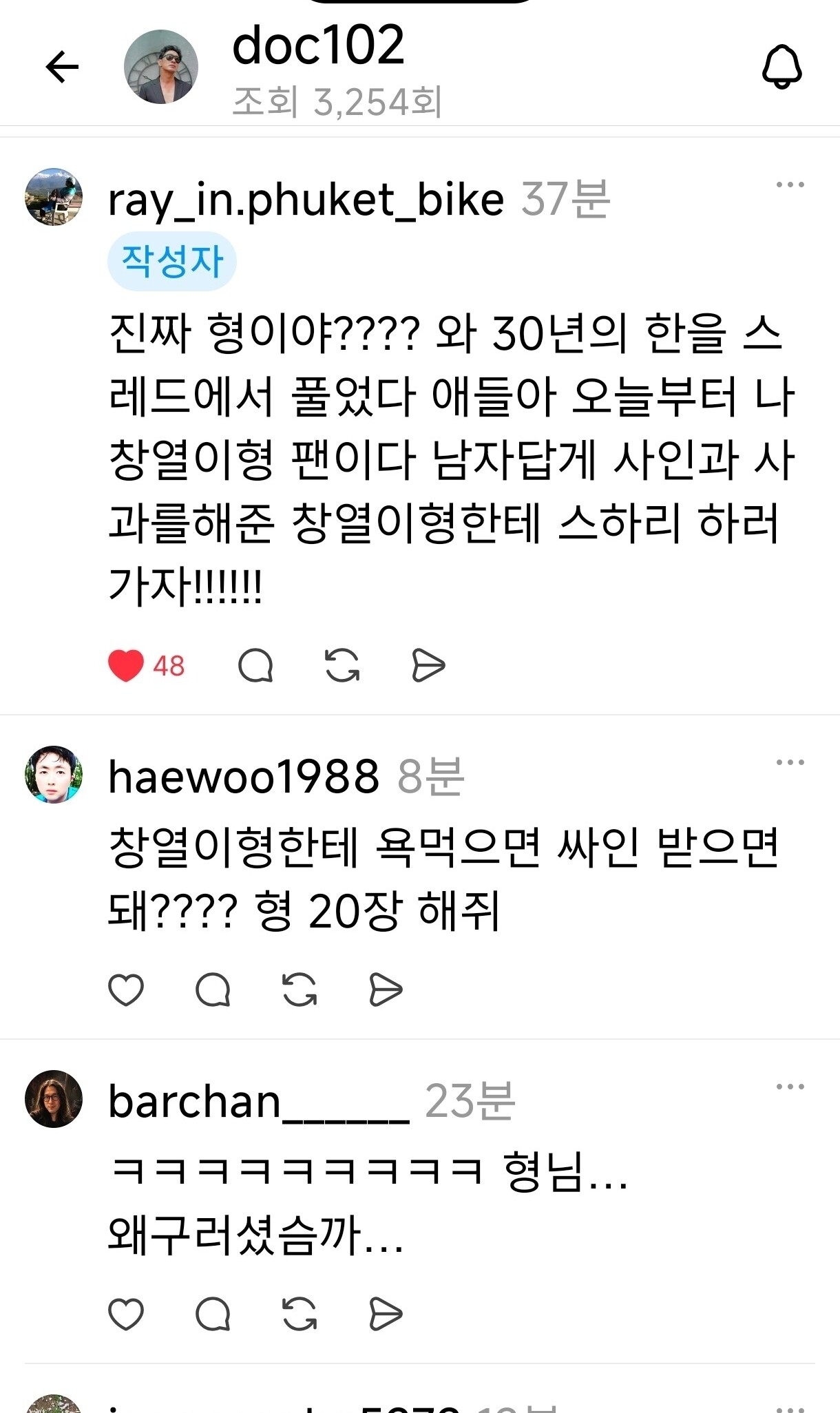Image resolution: width=840 pixels, height=1413 pixels.
Task: Go back using the arrow
Action: pyautogui.click(x=62, y=67)
